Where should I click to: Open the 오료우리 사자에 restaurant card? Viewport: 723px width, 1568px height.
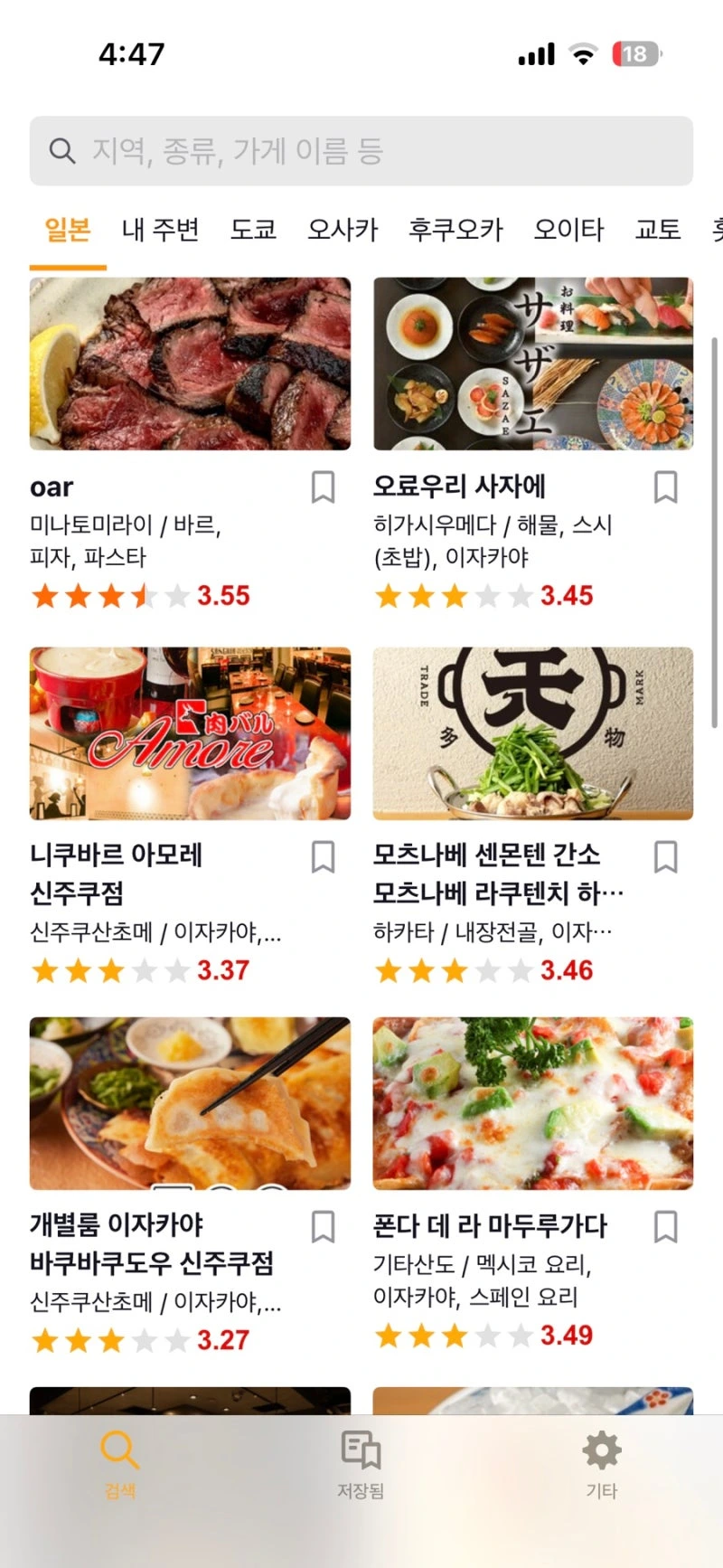coord(533,364)
